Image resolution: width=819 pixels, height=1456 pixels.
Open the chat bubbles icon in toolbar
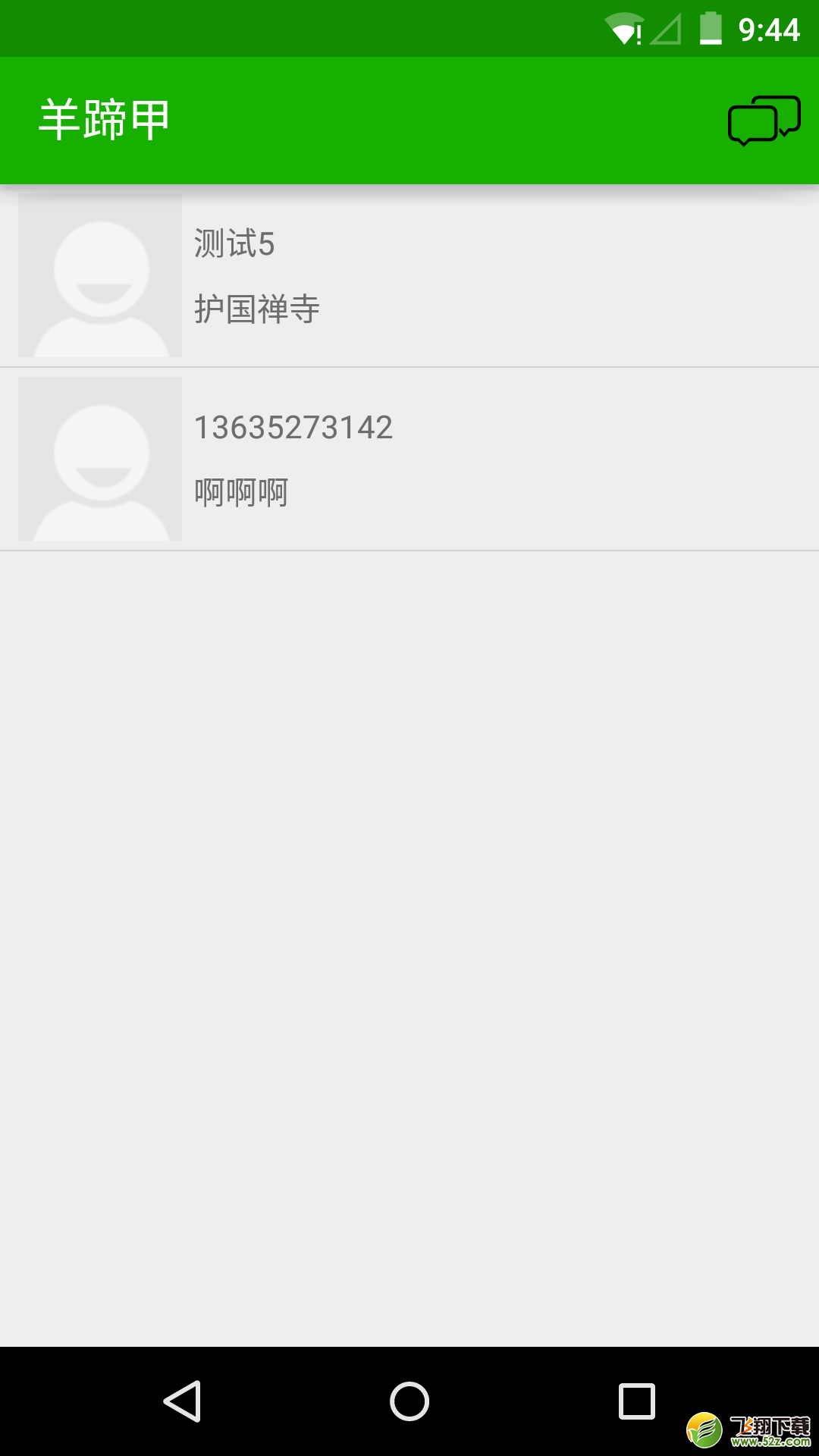click(764, 121)
